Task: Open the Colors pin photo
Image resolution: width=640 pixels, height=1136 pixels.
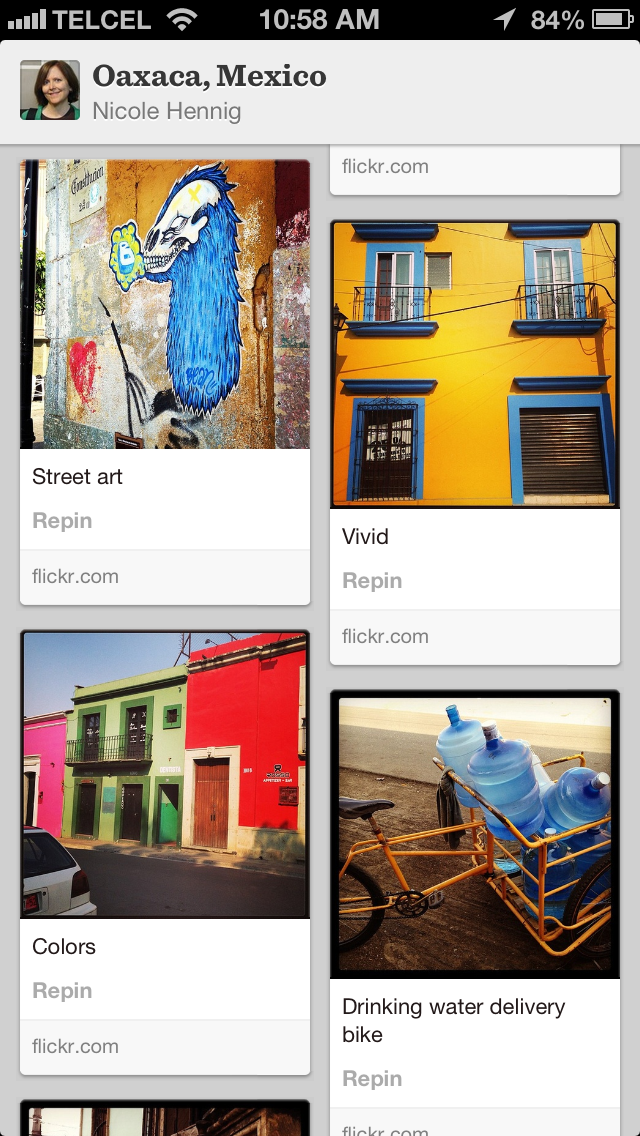Action: pyautogui.click(x=165, y=775)
